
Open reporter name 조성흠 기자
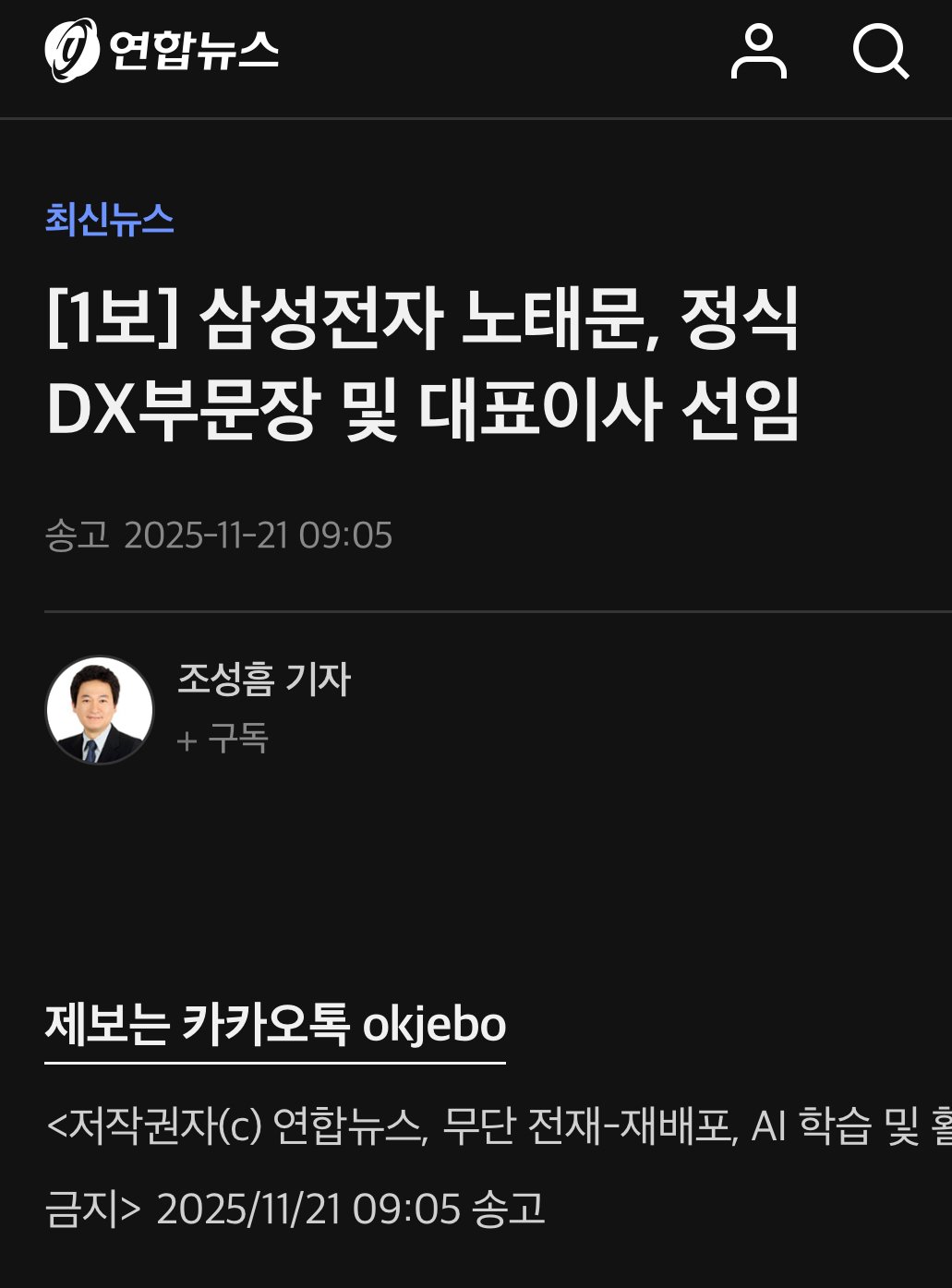263,679
